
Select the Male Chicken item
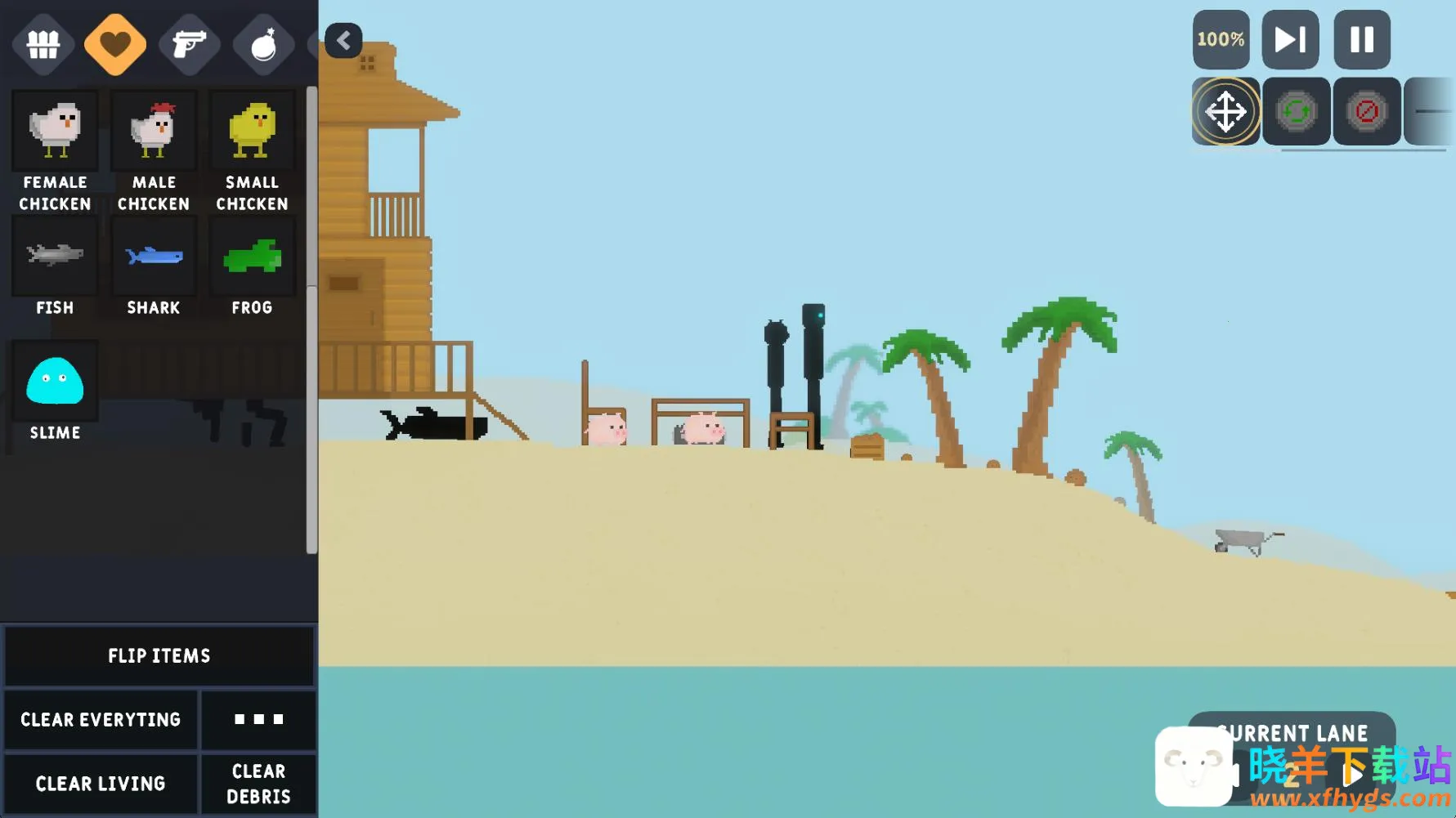coord(154,151)
